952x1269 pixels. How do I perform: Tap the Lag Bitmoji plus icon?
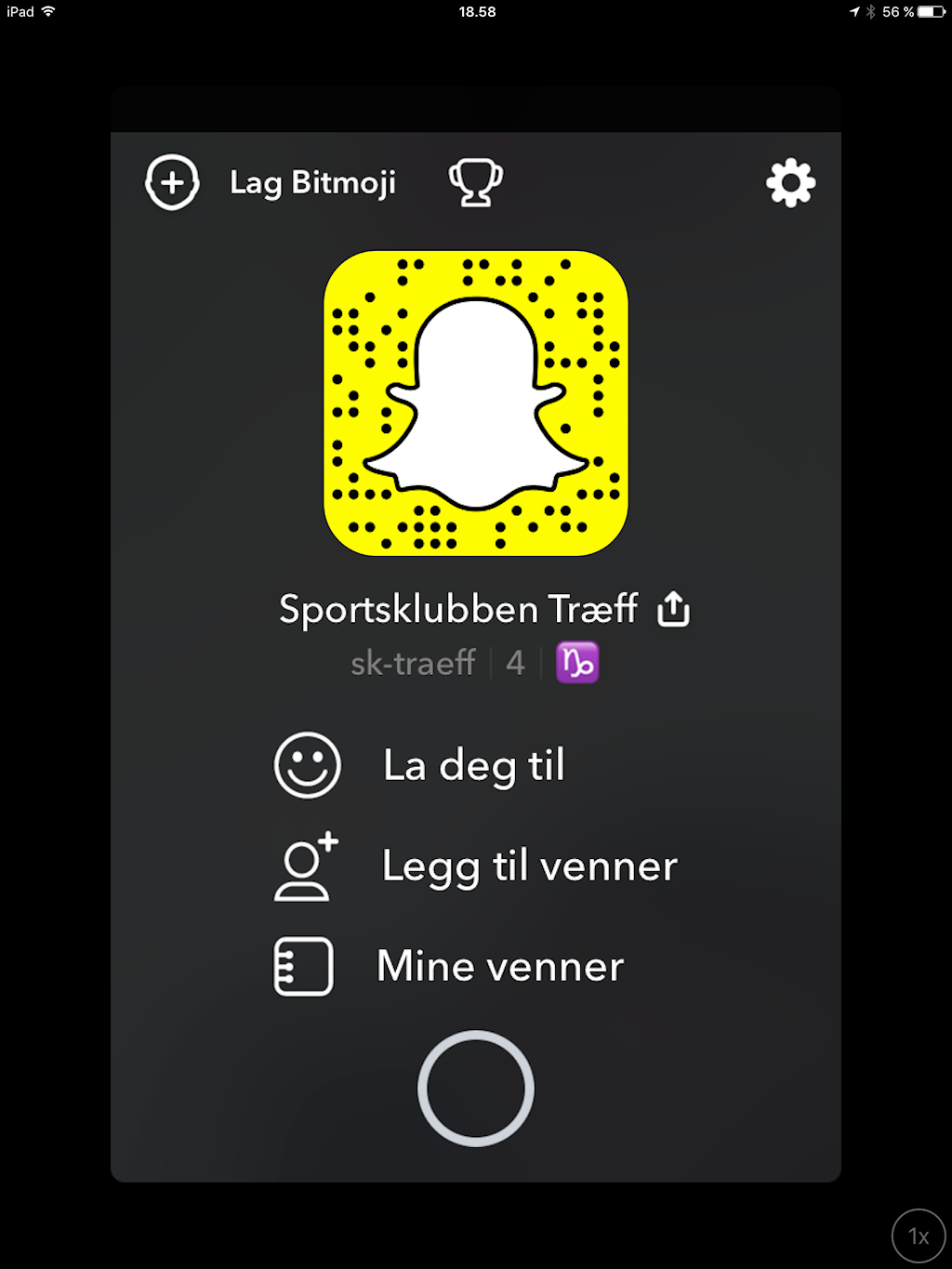(x=172, y=182)
